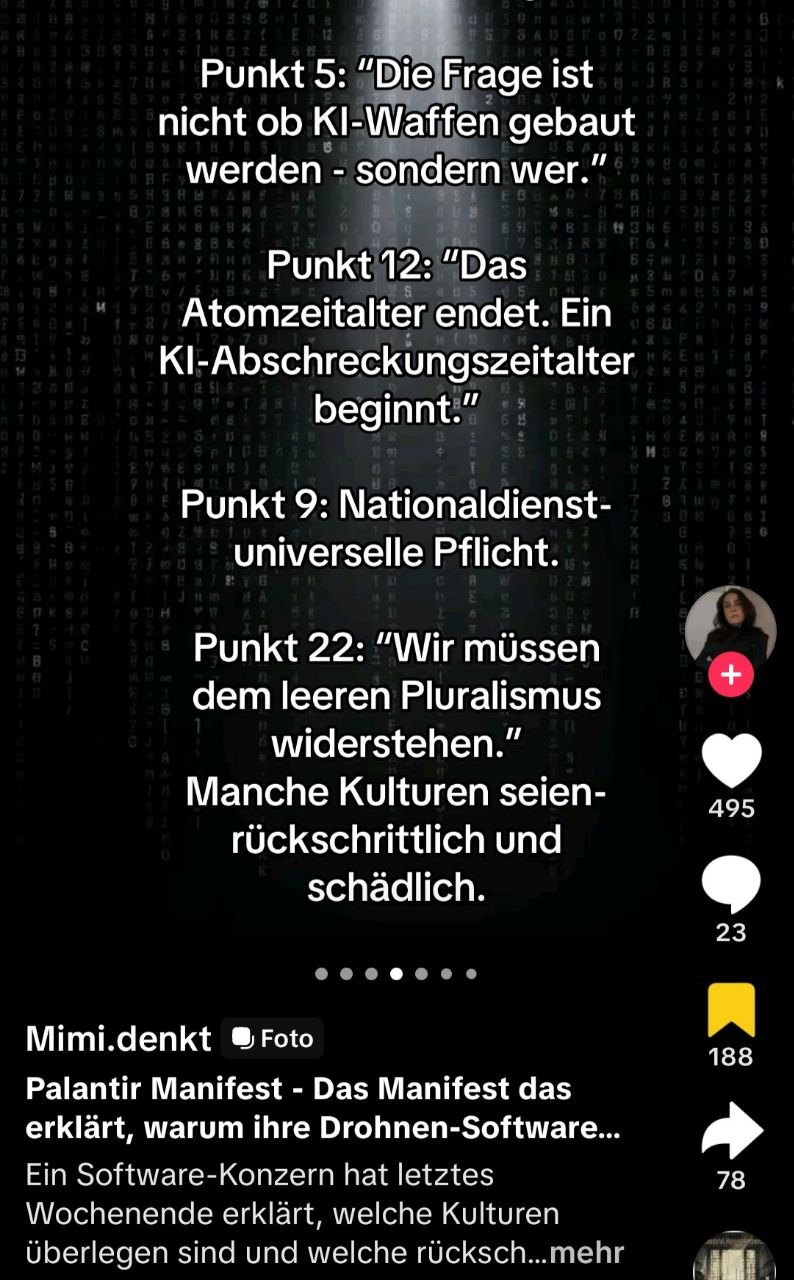794x1280 pixels.
Task: Share this post
Action: tap(731, 1132)
